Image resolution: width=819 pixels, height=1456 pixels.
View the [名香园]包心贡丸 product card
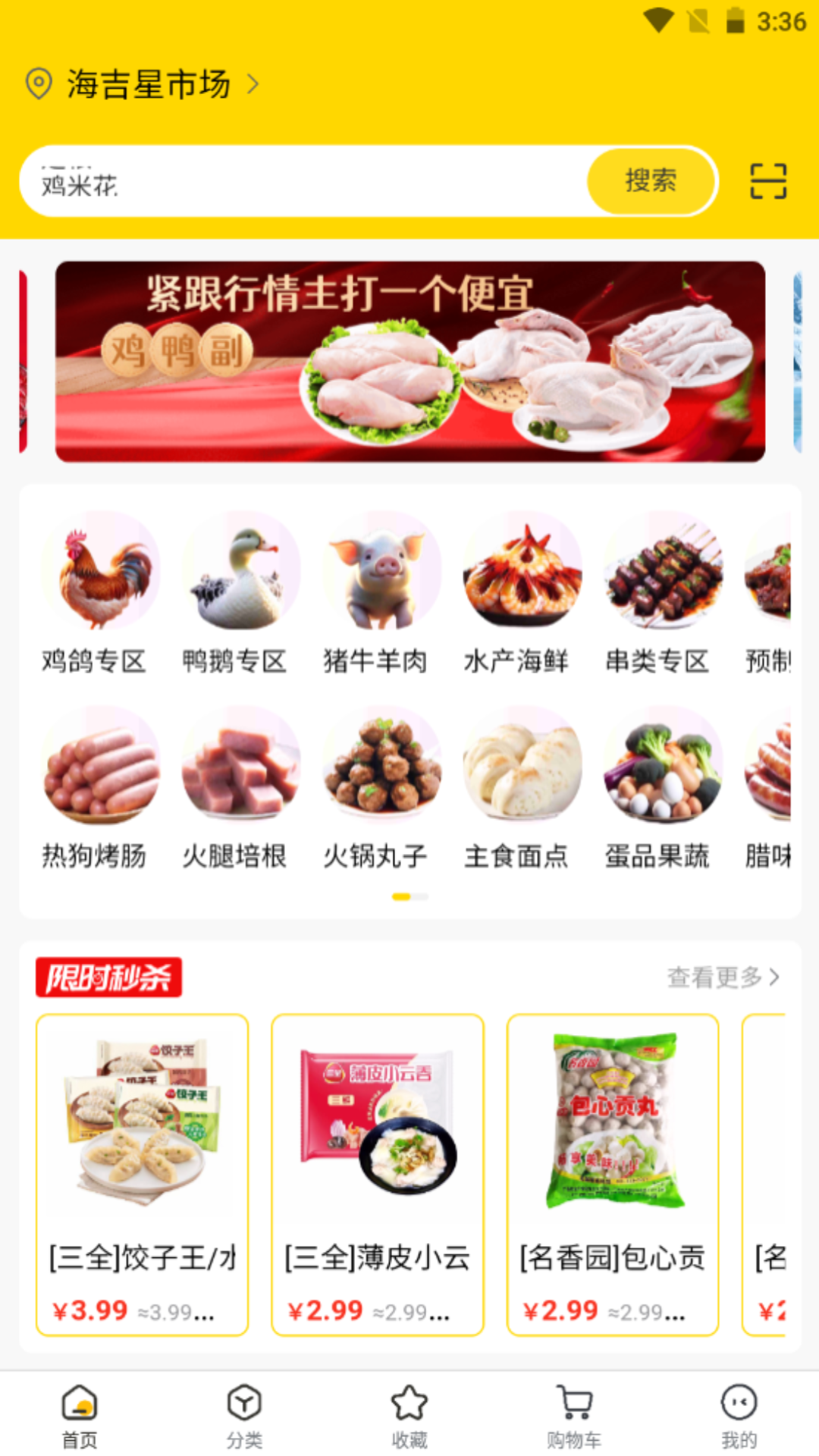point(613,1174)
